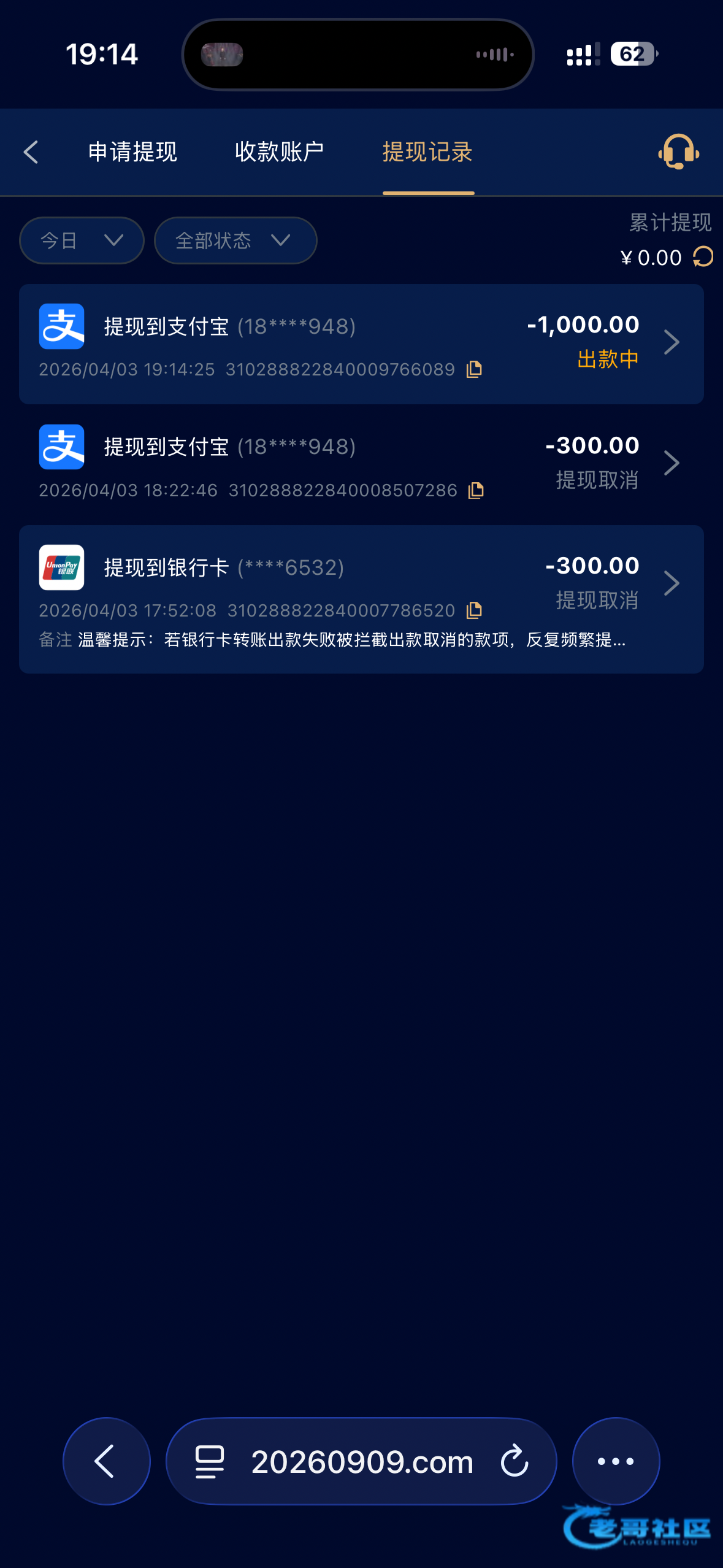Copy order number ending in 9766089

click(474, 369)
